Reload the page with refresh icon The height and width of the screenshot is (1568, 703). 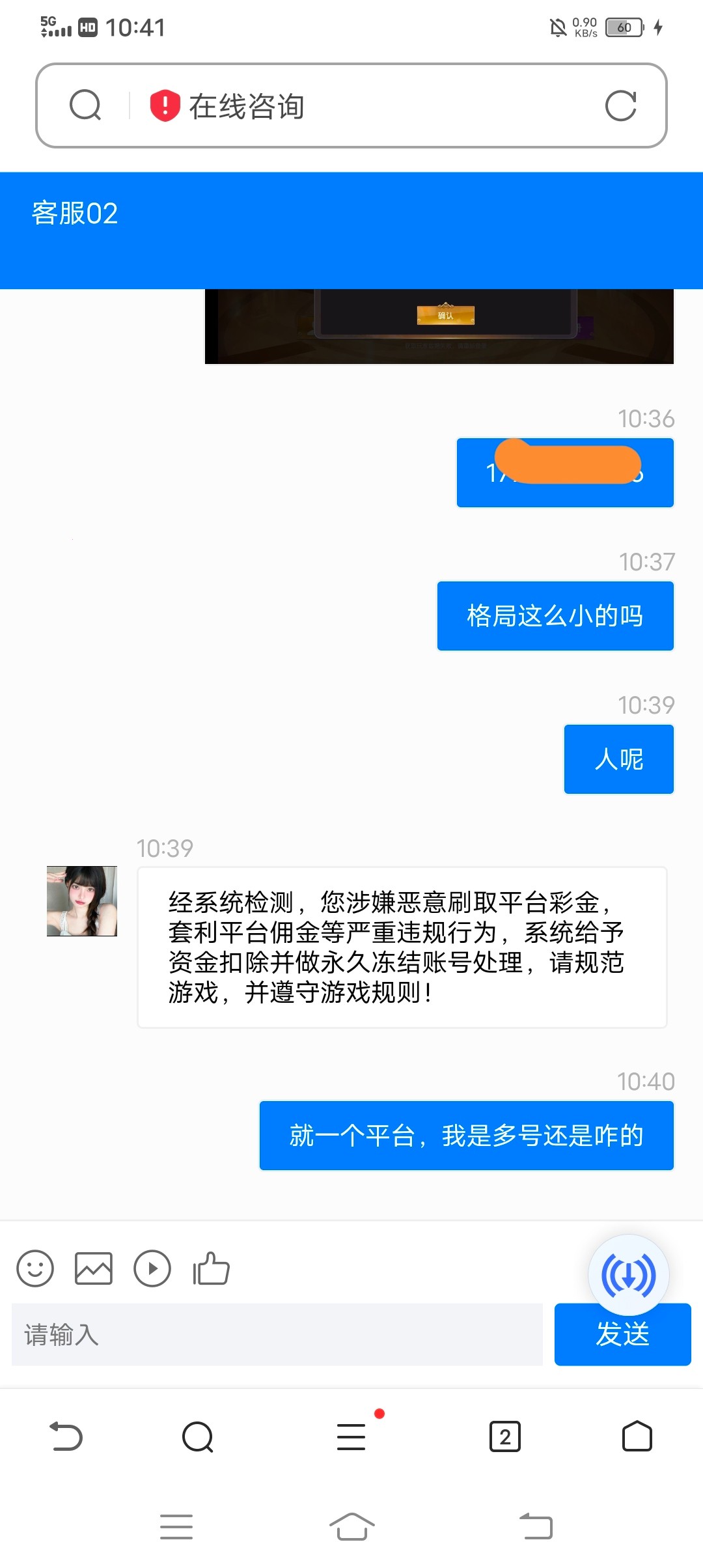[x=620, y=105]
